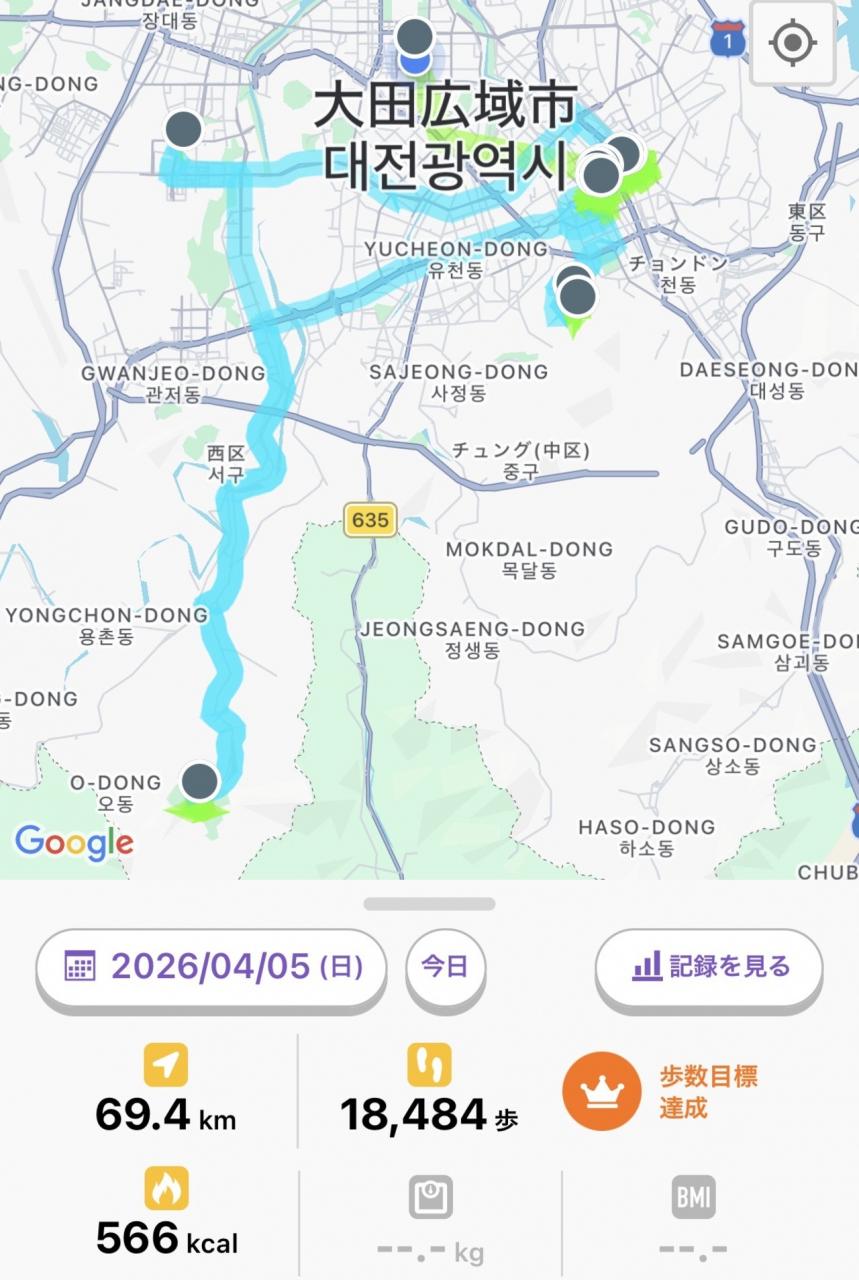Open 記録を見る to view records
859x1280 pixels.
click(709, 967)
